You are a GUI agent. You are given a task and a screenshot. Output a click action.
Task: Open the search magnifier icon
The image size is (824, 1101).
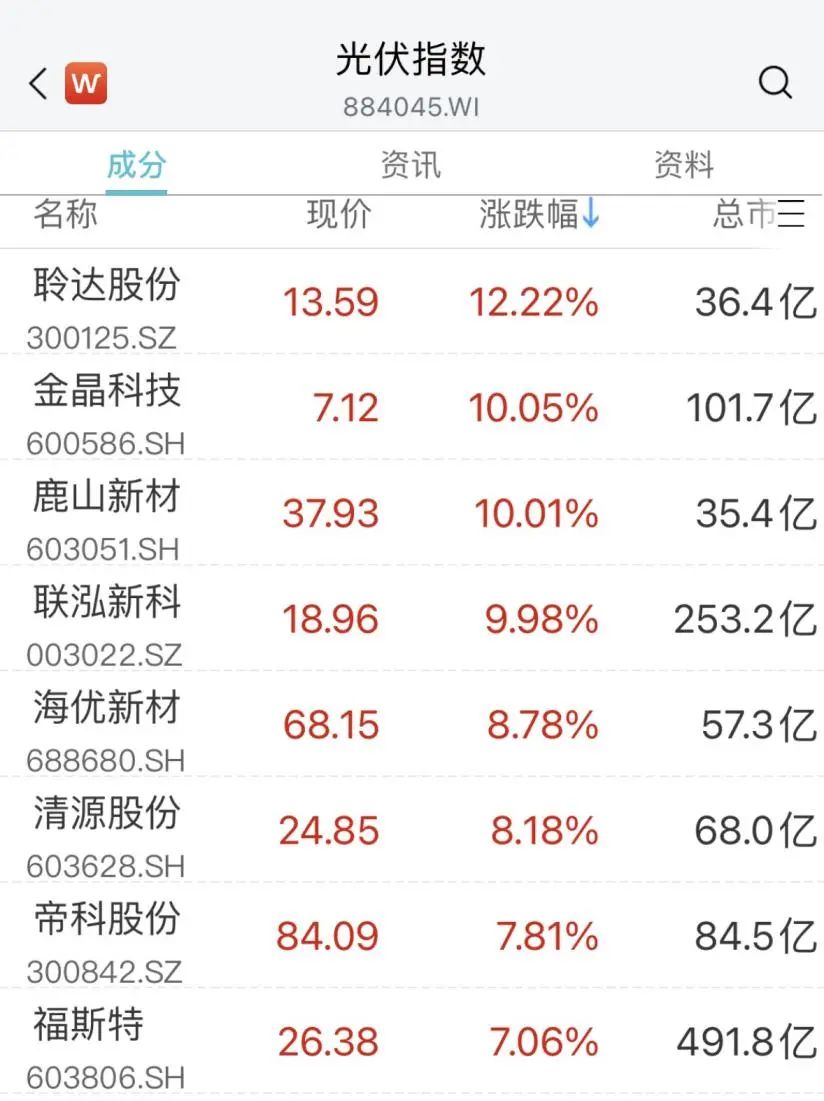click(x=775, y=83)
